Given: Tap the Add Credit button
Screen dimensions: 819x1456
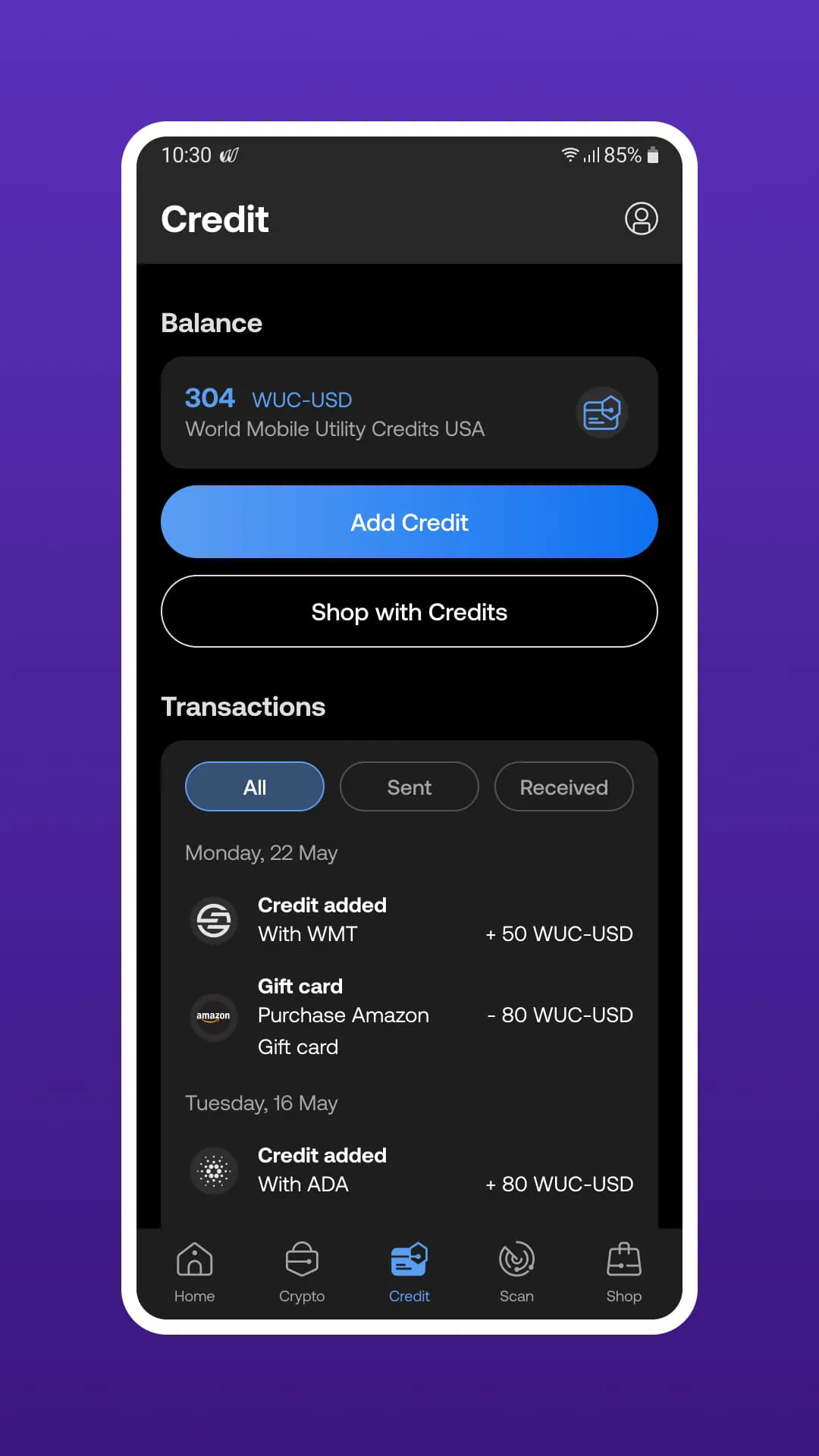Looking at the screenshot, I should 409,522.
